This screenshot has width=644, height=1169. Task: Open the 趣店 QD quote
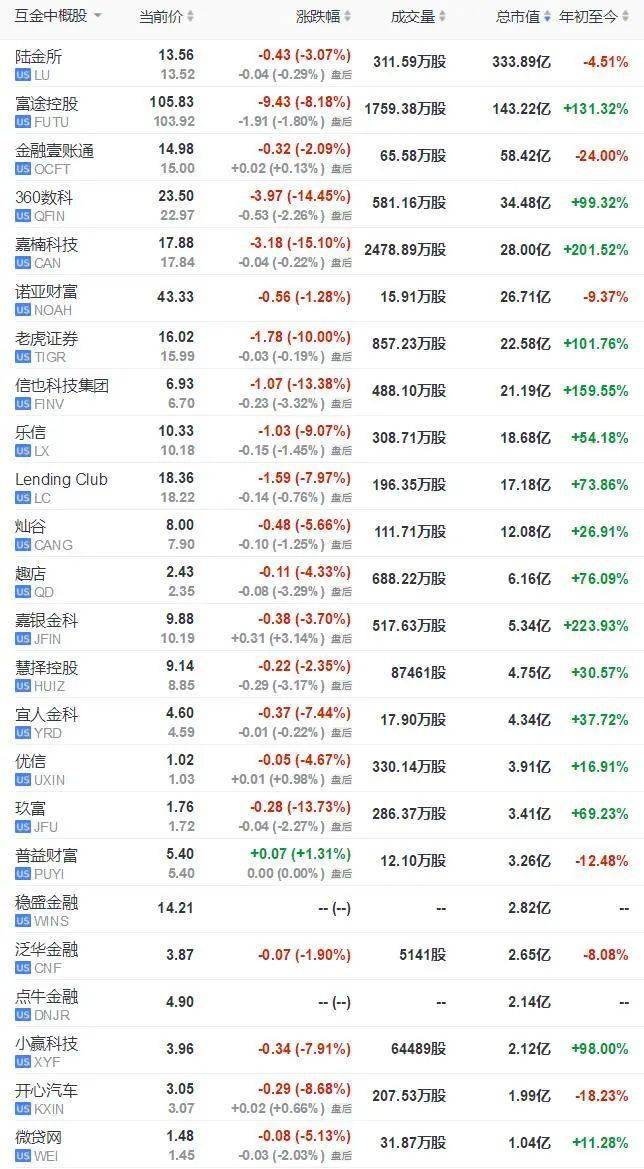322,581
